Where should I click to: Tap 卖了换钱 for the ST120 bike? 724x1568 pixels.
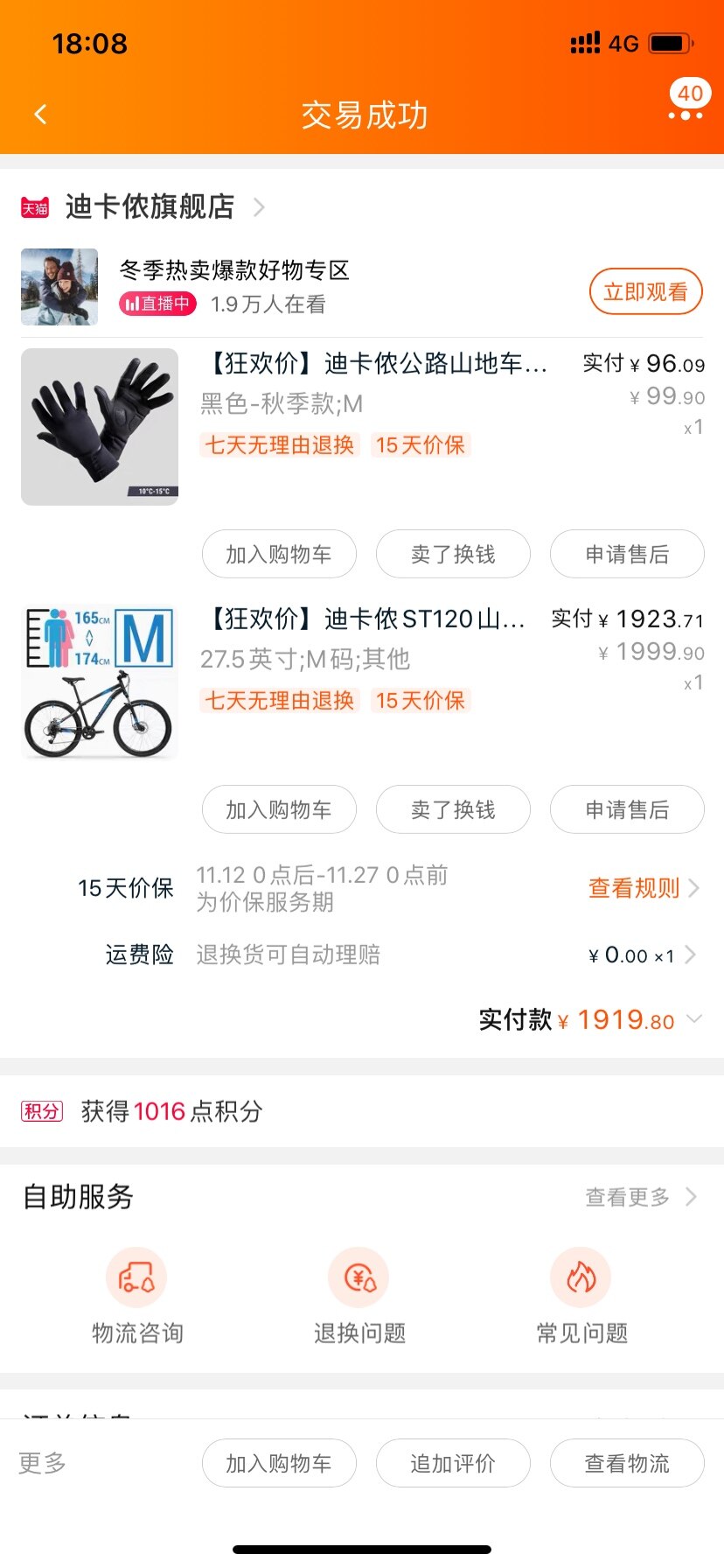(453, 809)
